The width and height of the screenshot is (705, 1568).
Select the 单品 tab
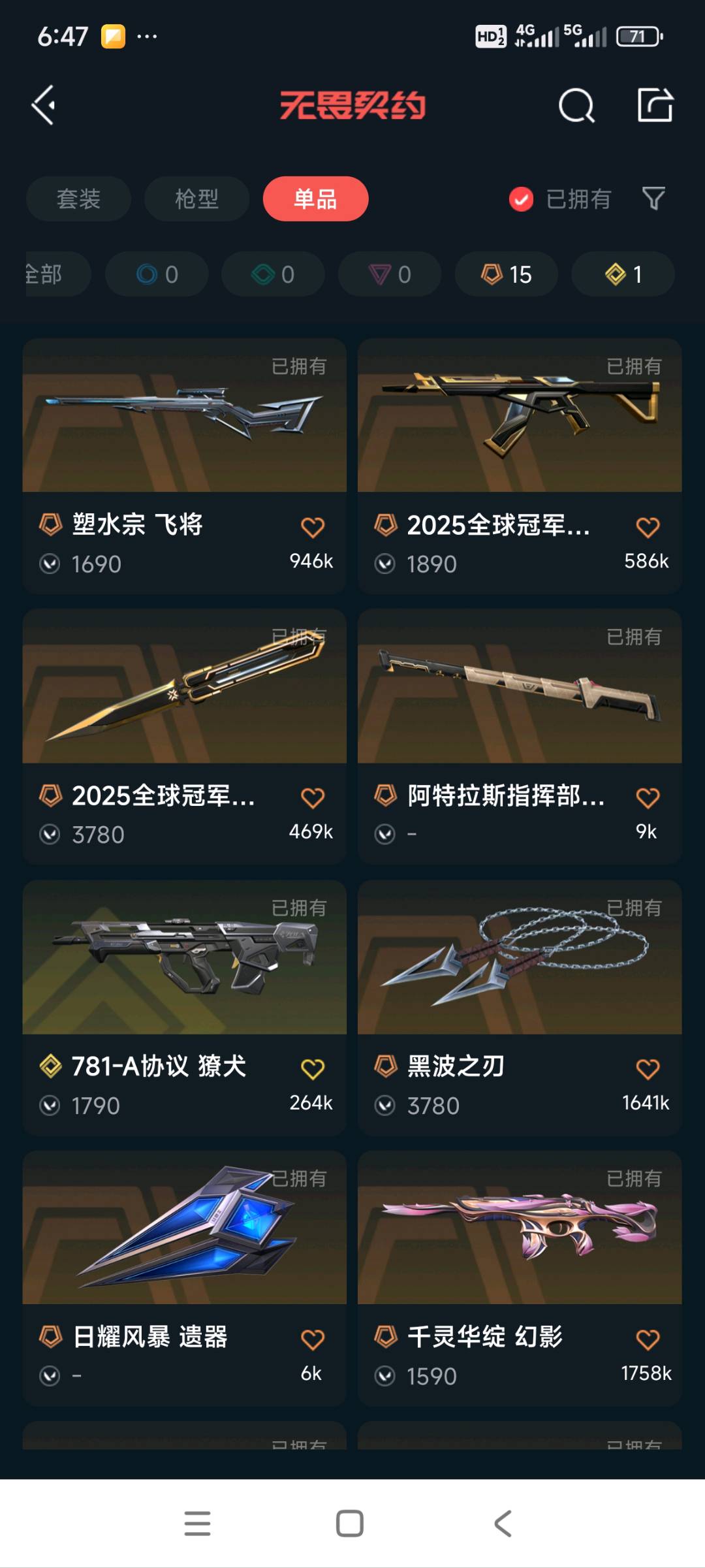click(x=315, y=199)
